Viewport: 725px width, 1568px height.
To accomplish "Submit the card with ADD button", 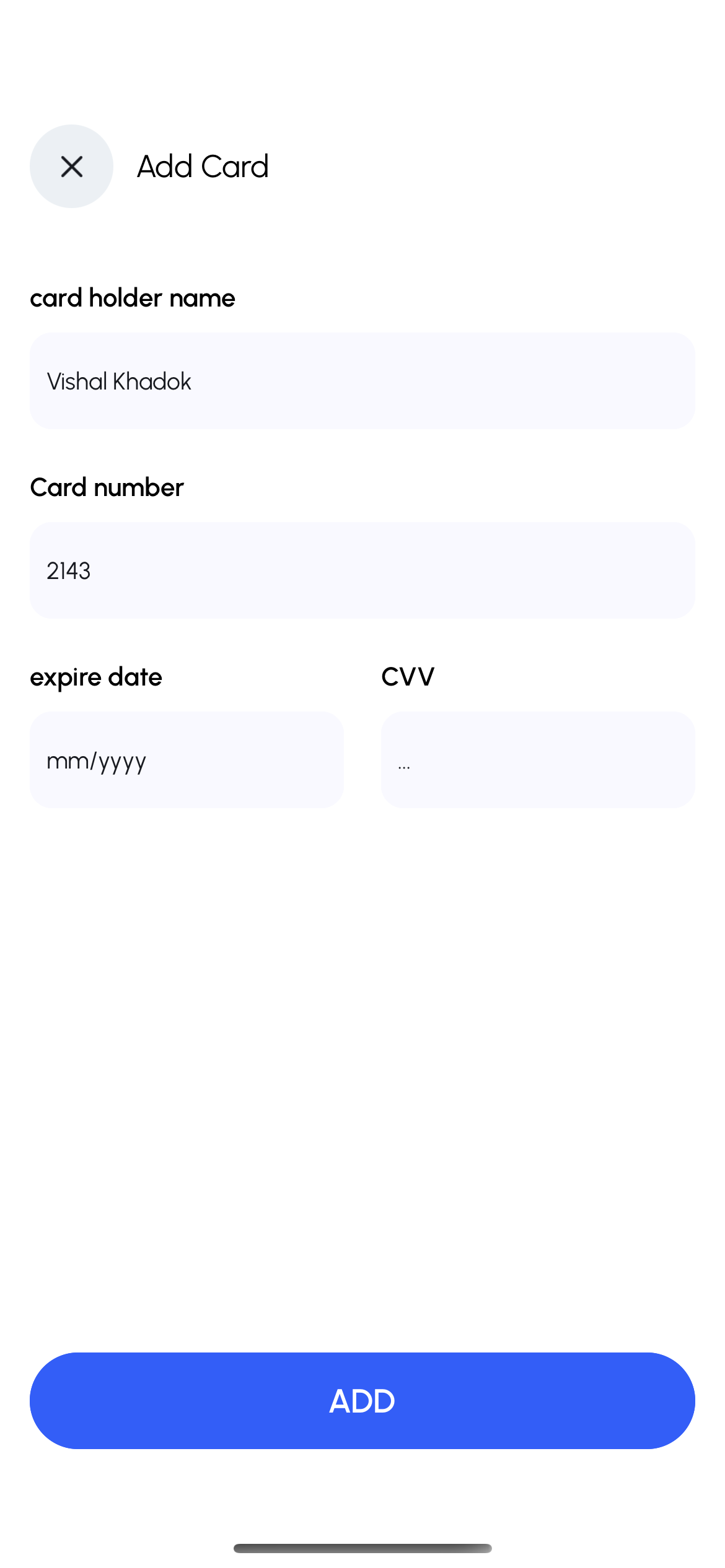I will click(x=362, y=1401).
